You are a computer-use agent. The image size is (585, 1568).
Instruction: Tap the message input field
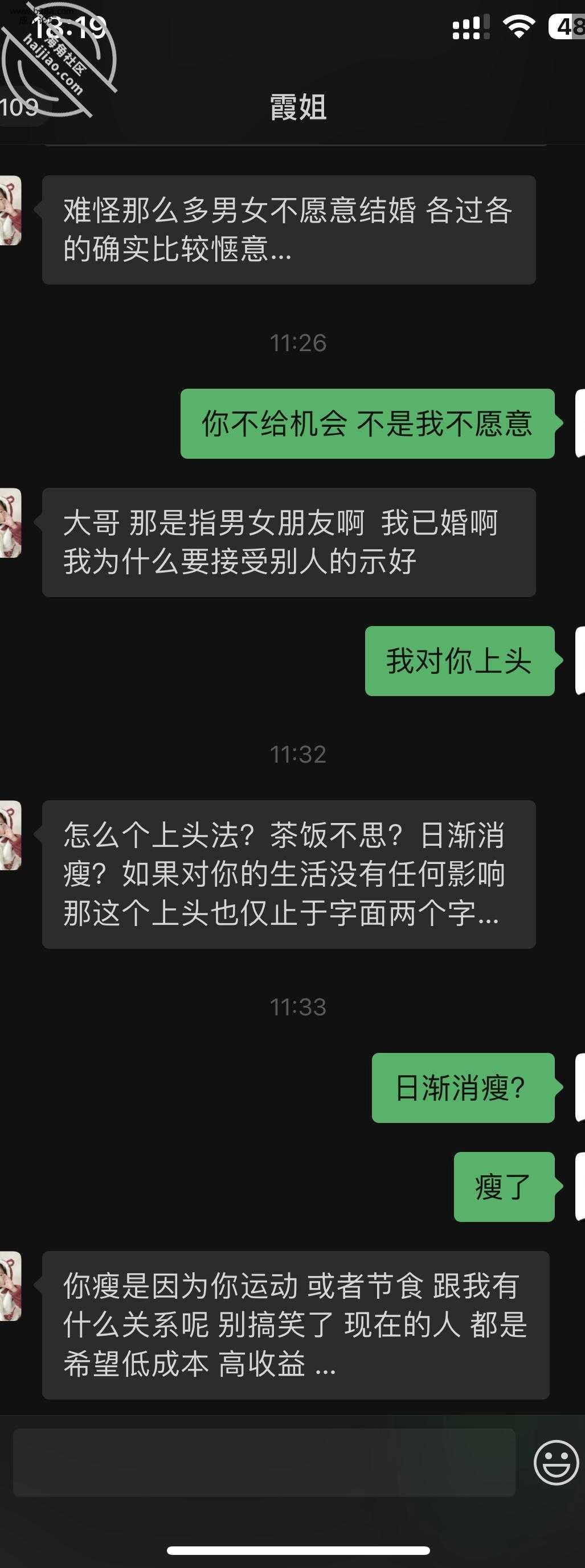point(264,1462)
